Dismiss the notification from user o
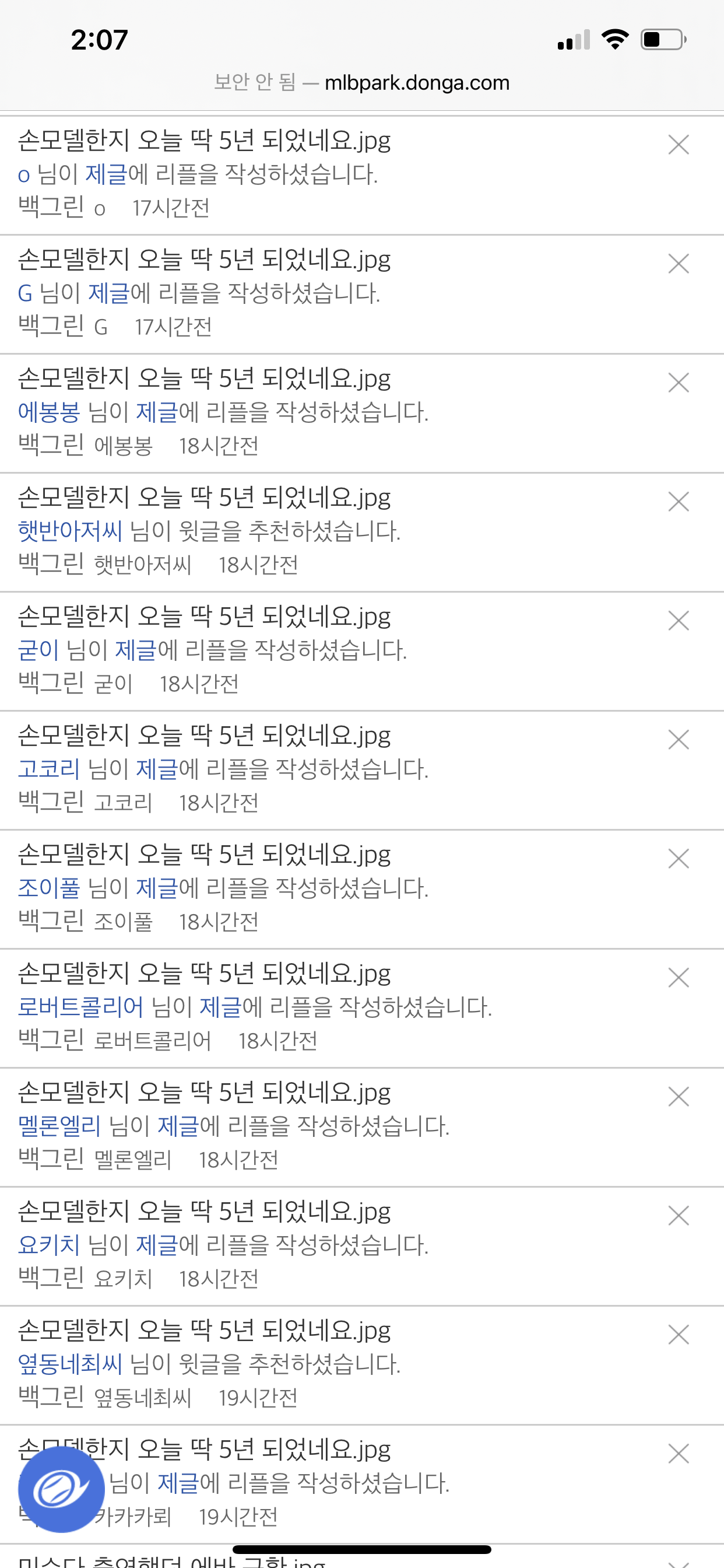This screenshot has height=1568, width=724. 678,145
